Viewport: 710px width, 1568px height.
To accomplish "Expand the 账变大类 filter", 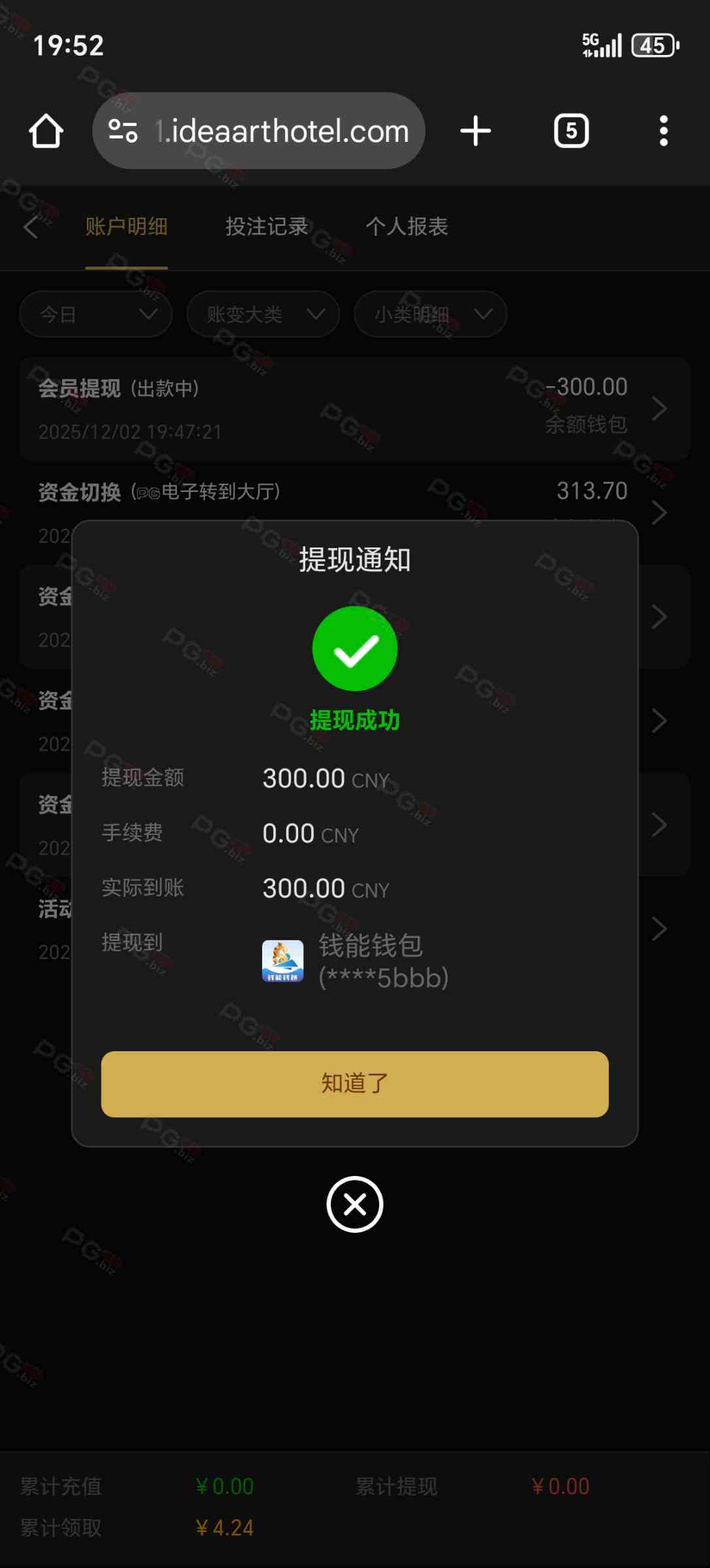I will coord(263,314).
